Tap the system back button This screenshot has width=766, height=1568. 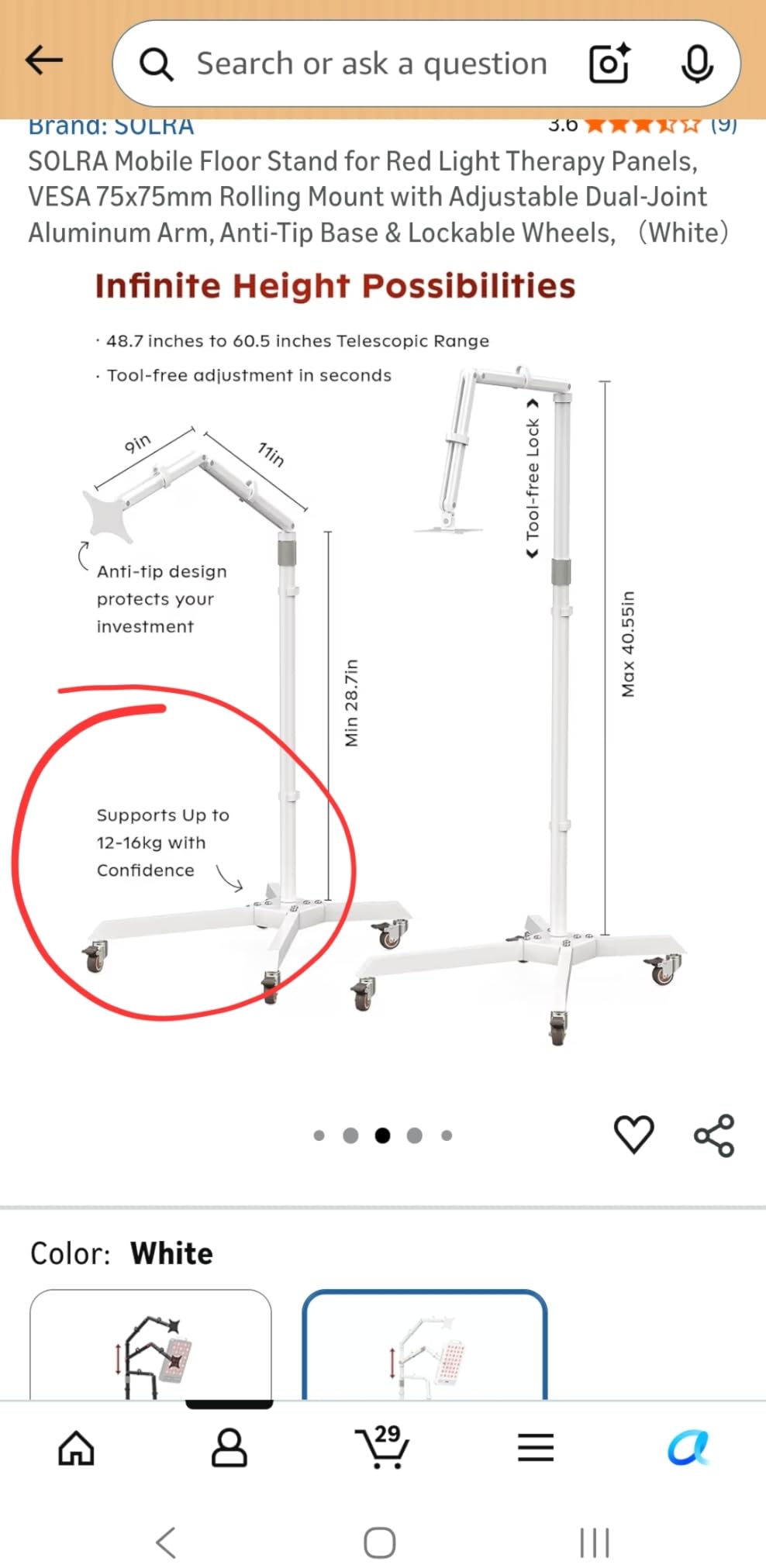tap(166, 1542)
